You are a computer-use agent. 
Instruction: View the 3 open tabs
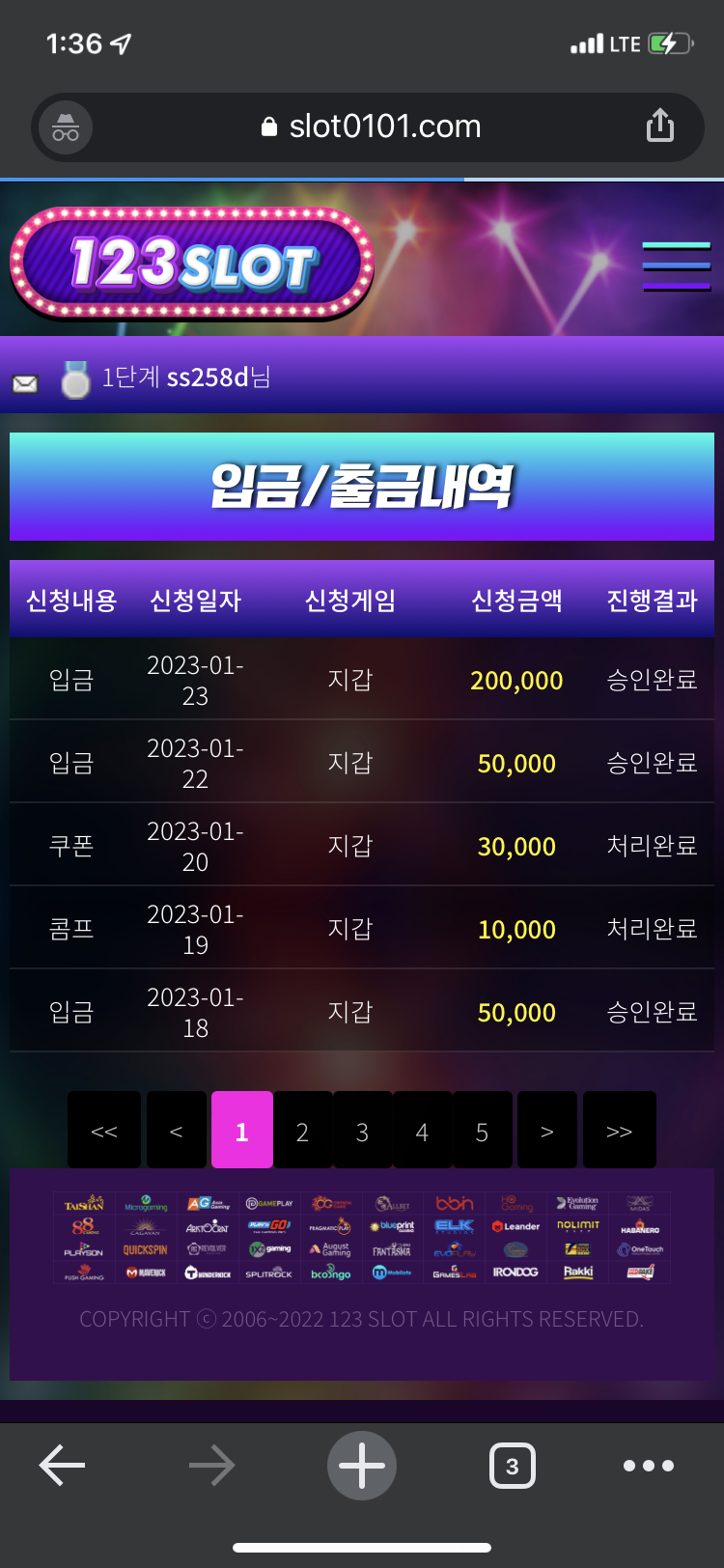click(512, 1466)
